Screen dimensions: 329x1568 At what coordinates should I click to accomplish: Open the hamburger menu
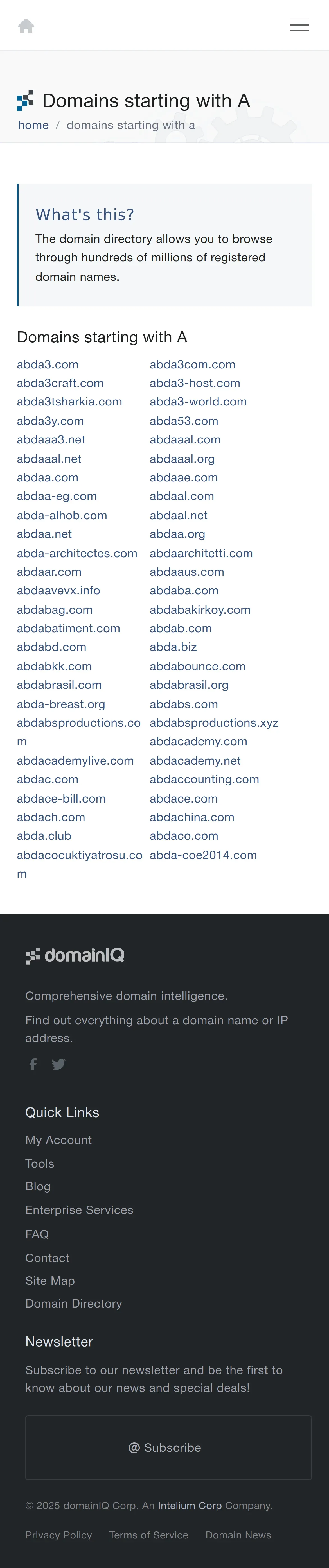tap(299, 25)
